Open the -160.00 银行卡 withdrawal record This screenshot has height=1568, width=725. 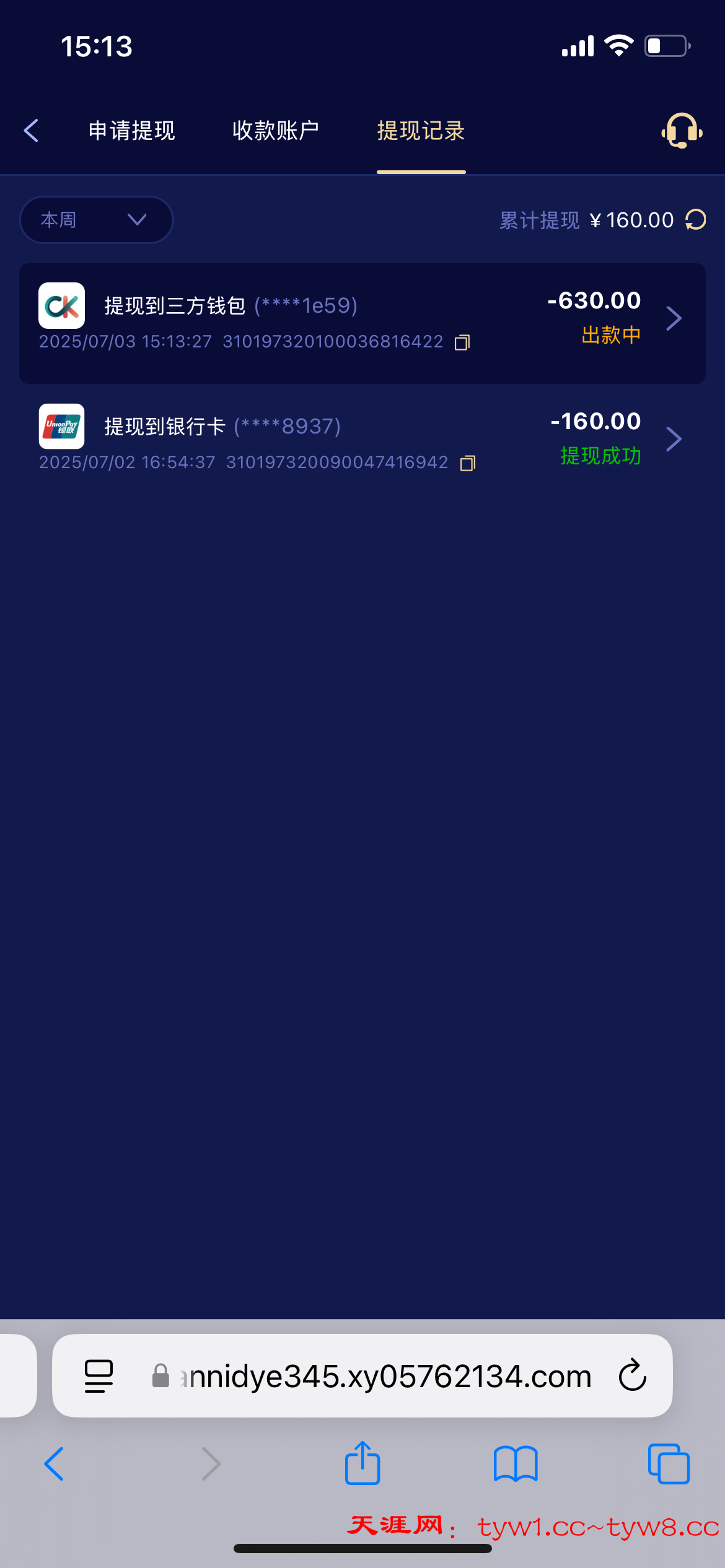pyautogui.click(x=362, y=439)
